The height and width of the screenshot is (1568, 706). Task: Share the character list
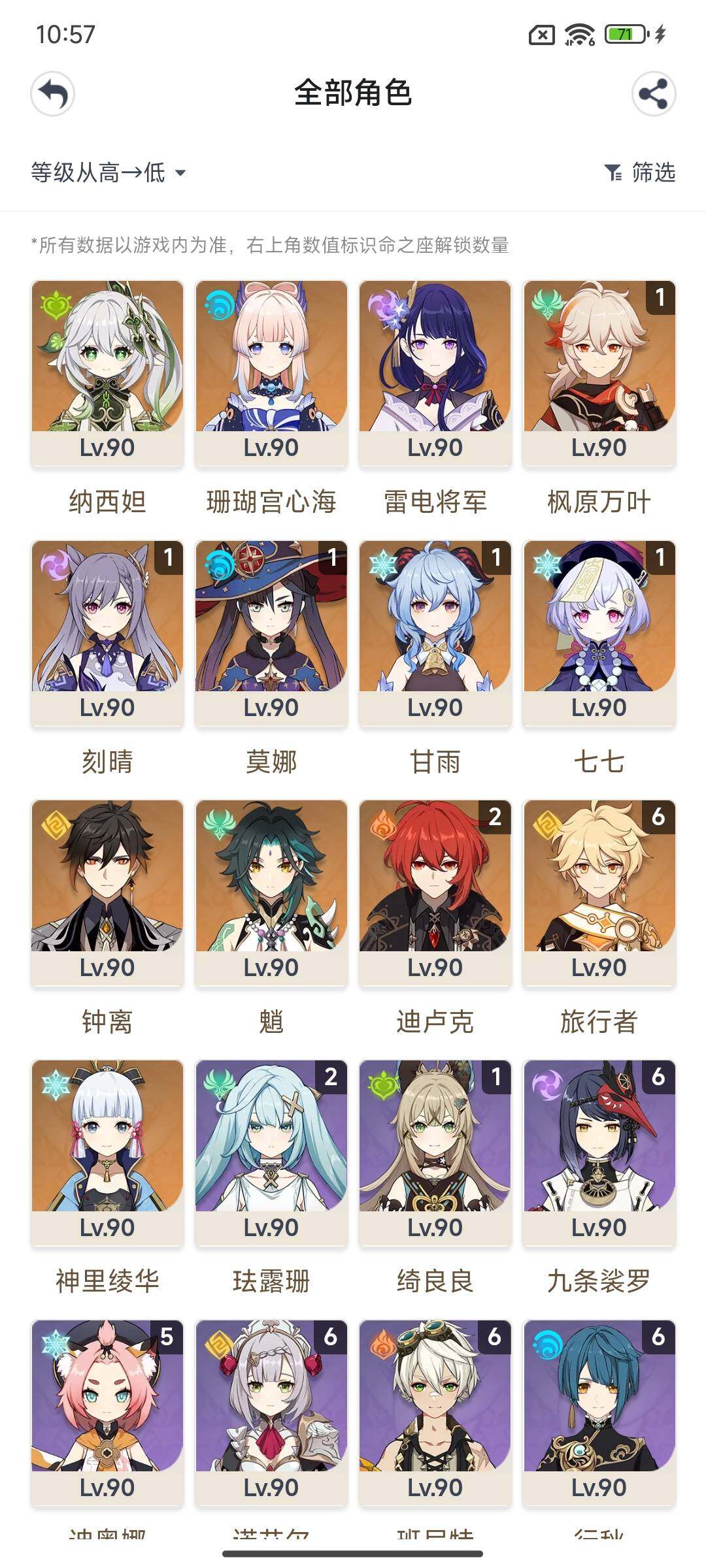[x=653, y=93]
